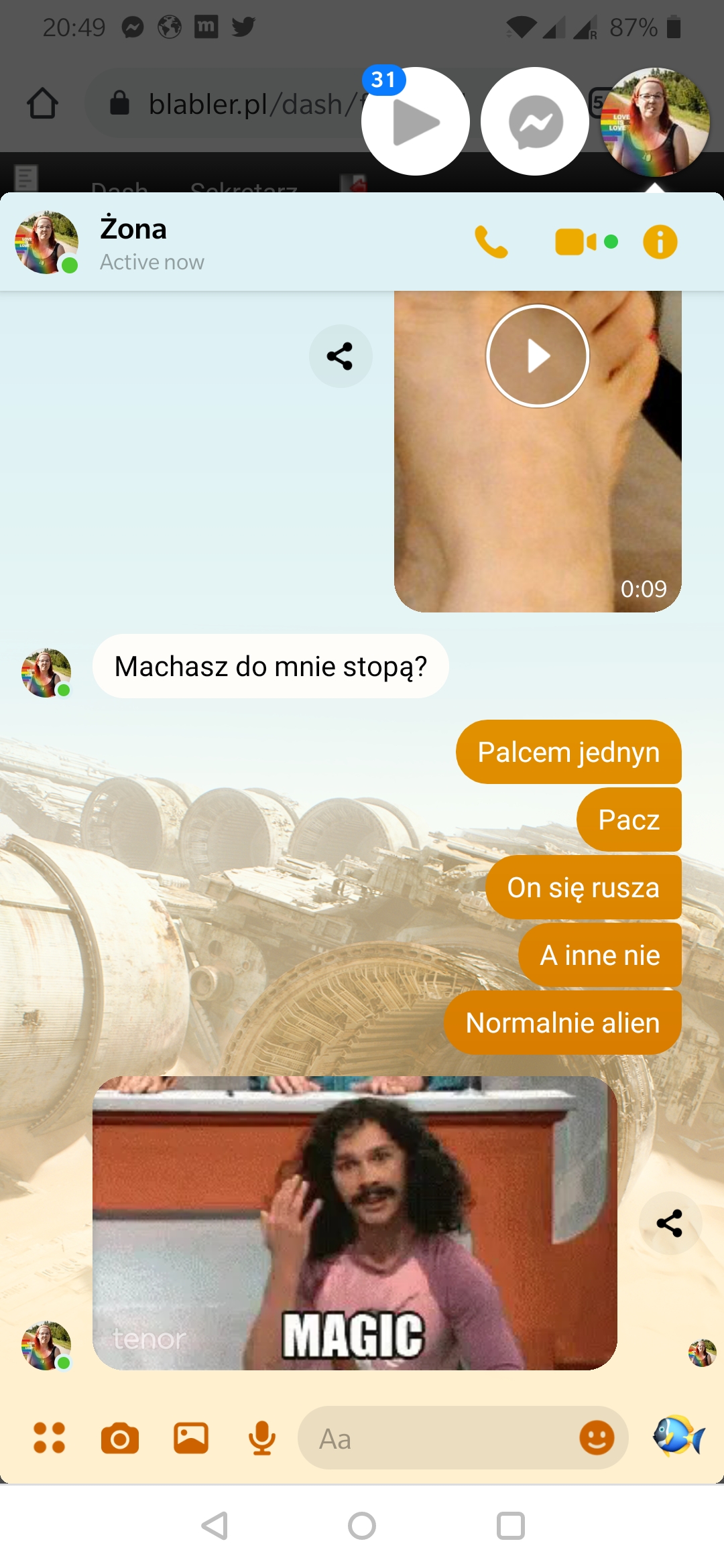Open the MAGIC gif from tenor

point(355,1223)
